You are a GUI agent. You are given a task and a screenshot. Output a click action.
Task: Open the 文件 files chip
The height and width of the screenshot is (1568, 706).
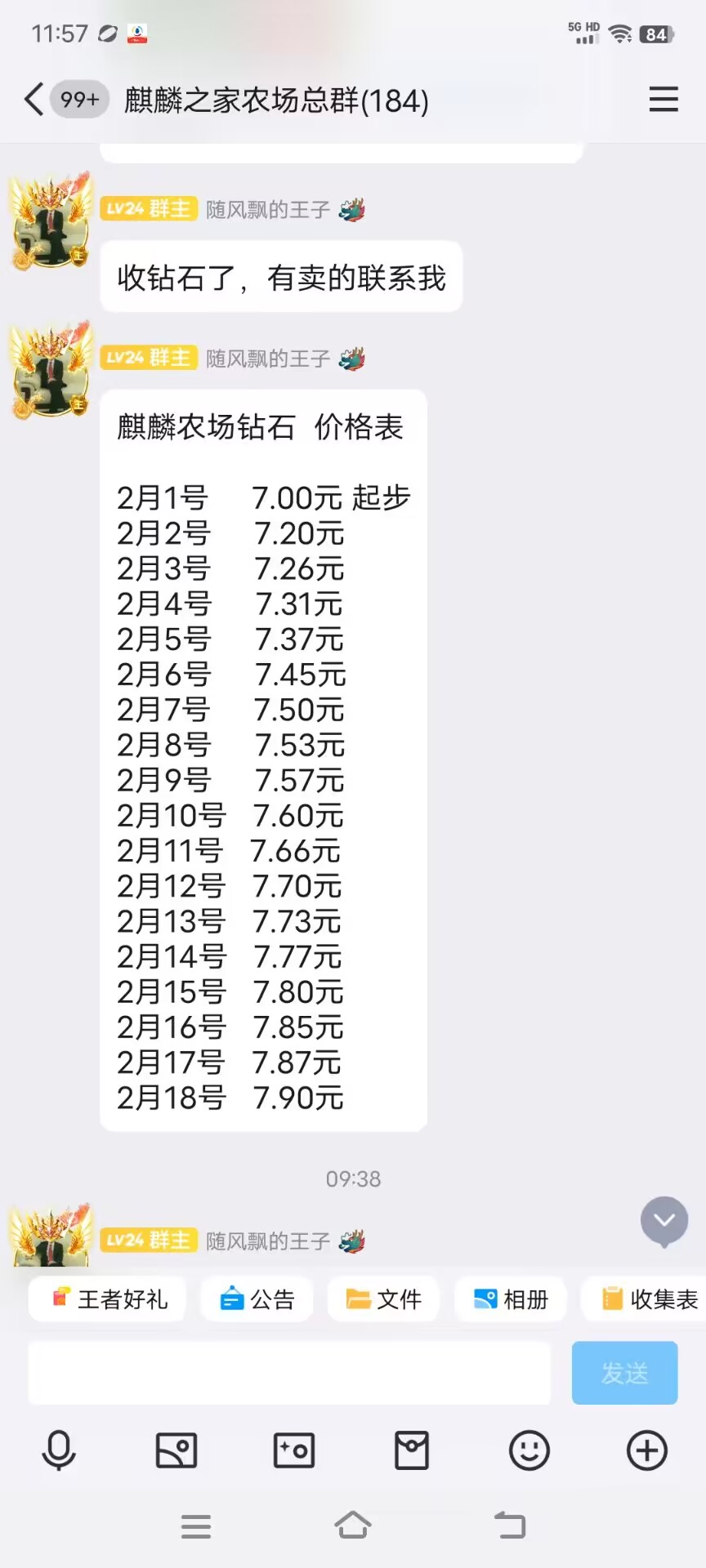(383, 1298)
